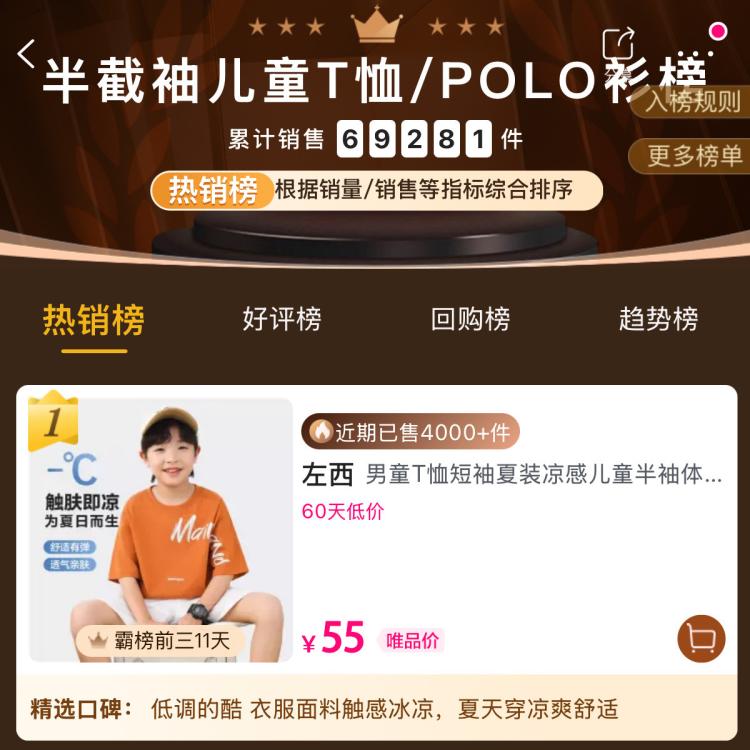Switch to the 回购榜 tab
750x750 pixels.
469,320
